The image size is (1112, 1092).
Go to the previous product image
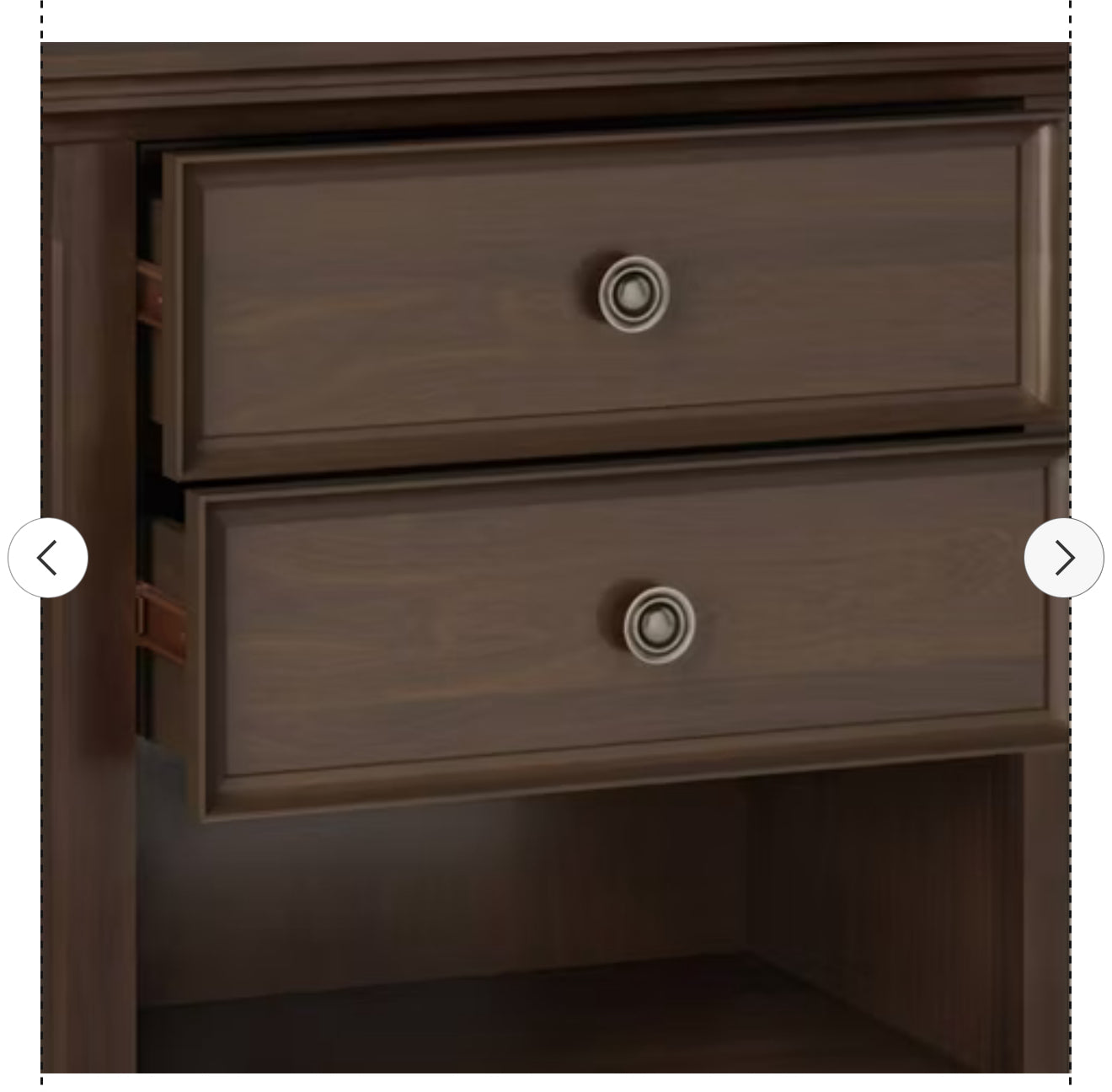tap(48, 558)
